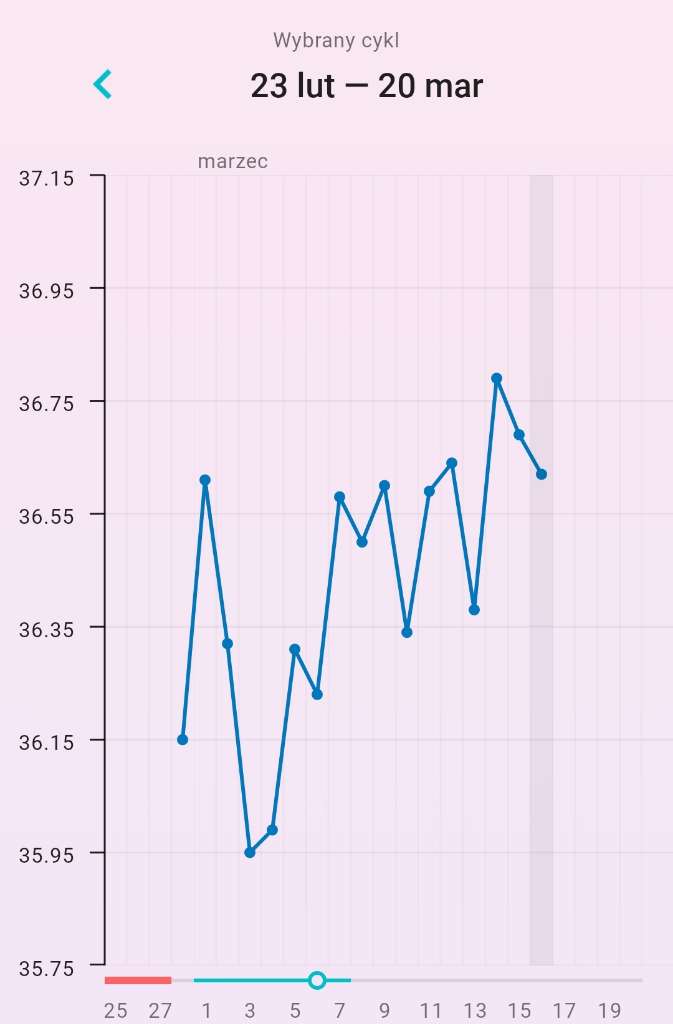Go back using the teal chevron

pos(102,85)
